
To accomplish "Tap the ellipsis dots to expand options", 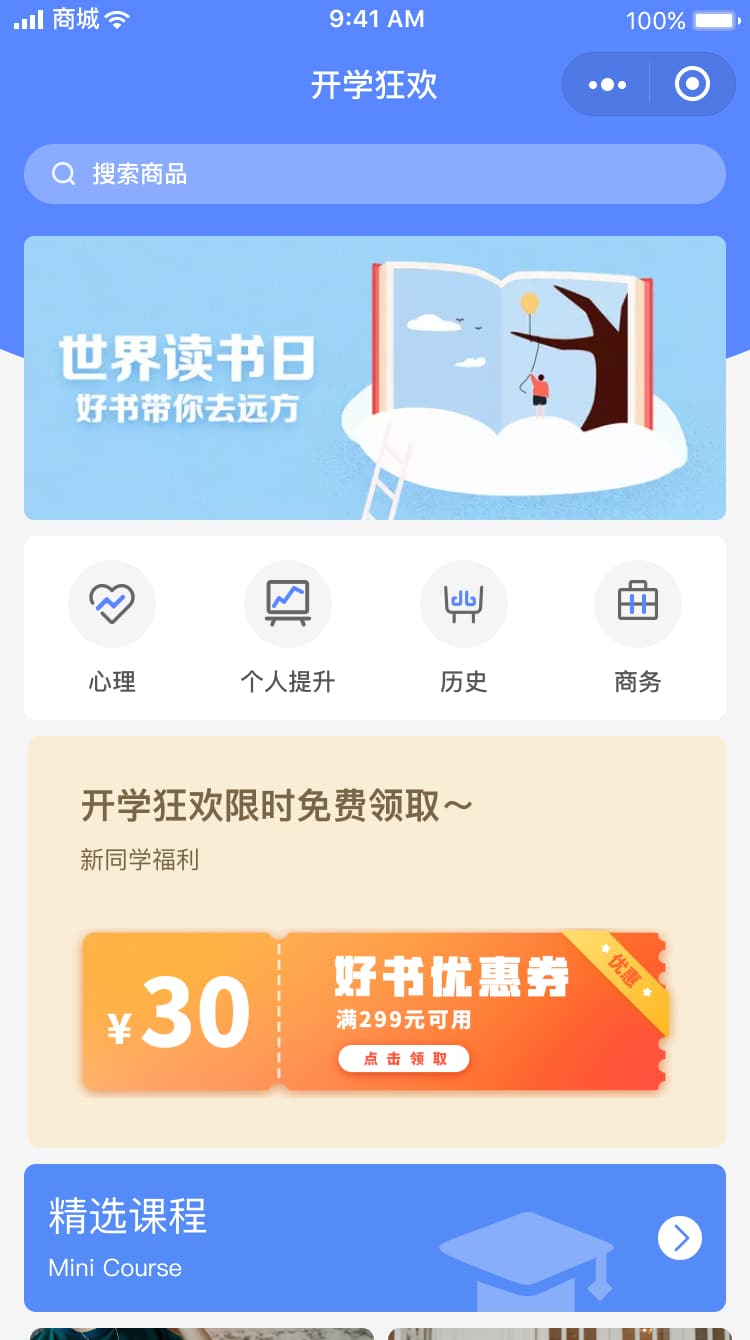I will pyautogui.click(x=605, y=84).
